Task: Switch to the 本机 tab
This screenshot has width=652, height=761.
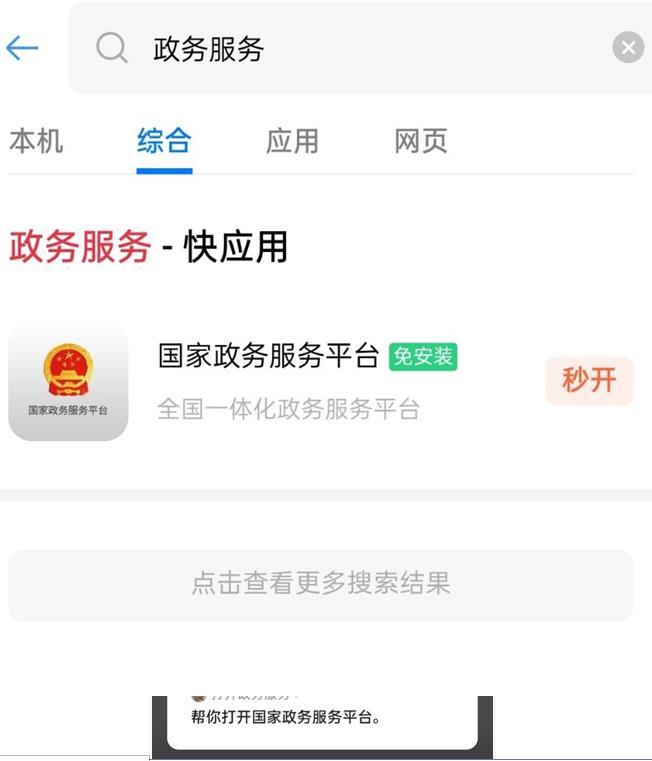Action: (36, 141)
